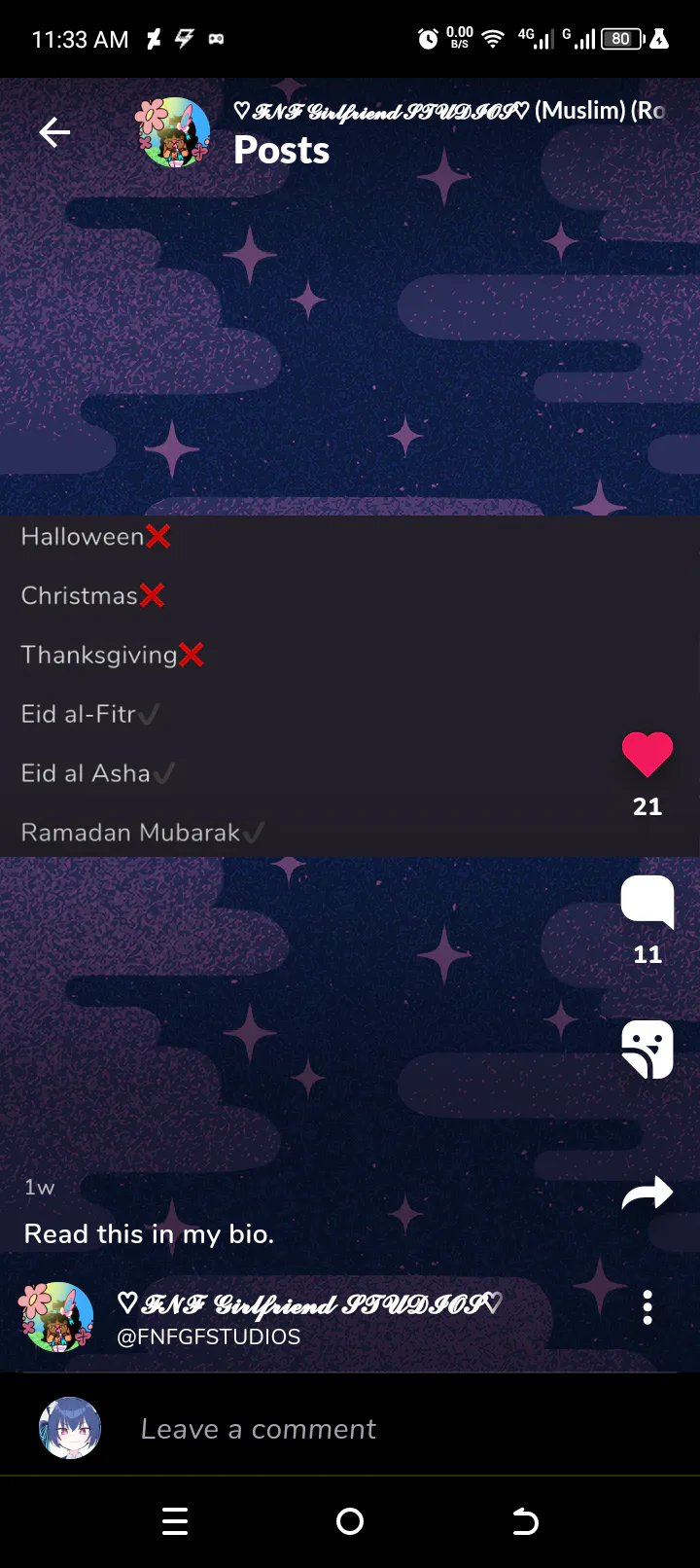Open the recent apps menu

175,1521
